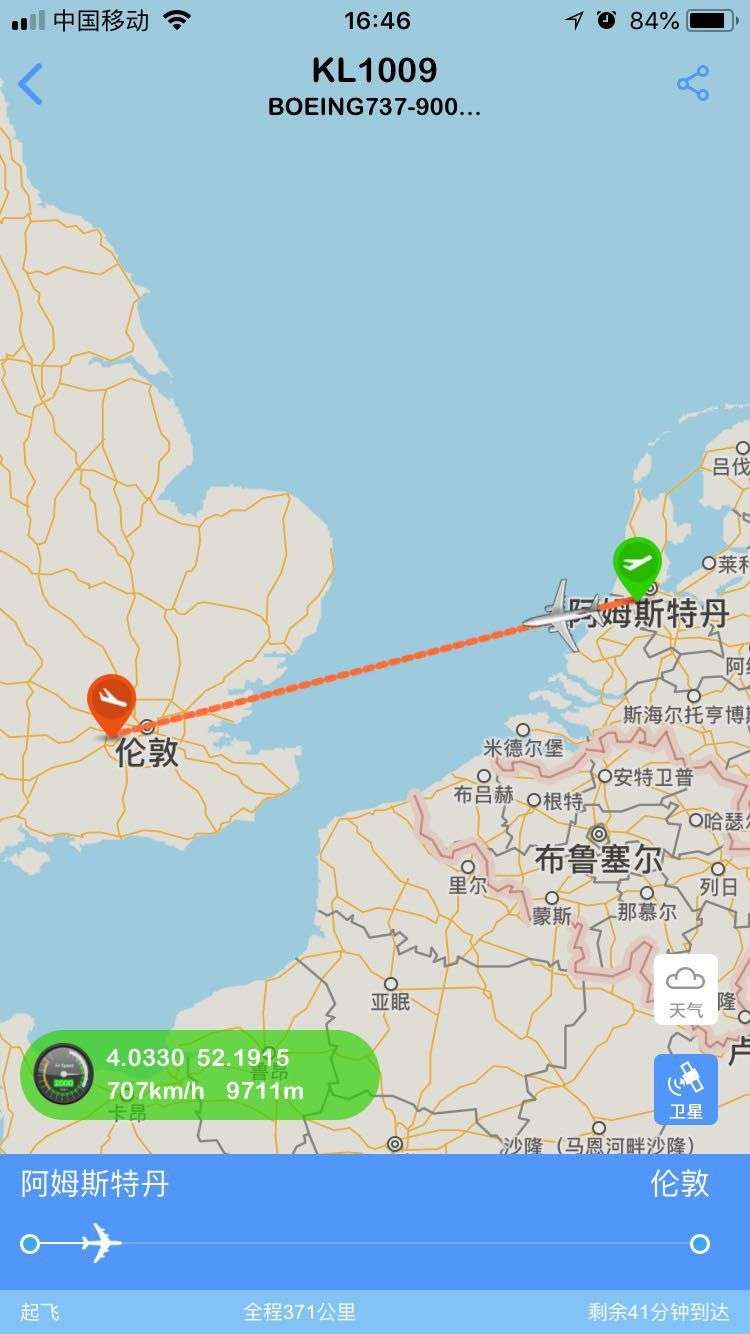The image size is (750, 1334).
Task: Share flight KL1009
Action: point(693,84)
